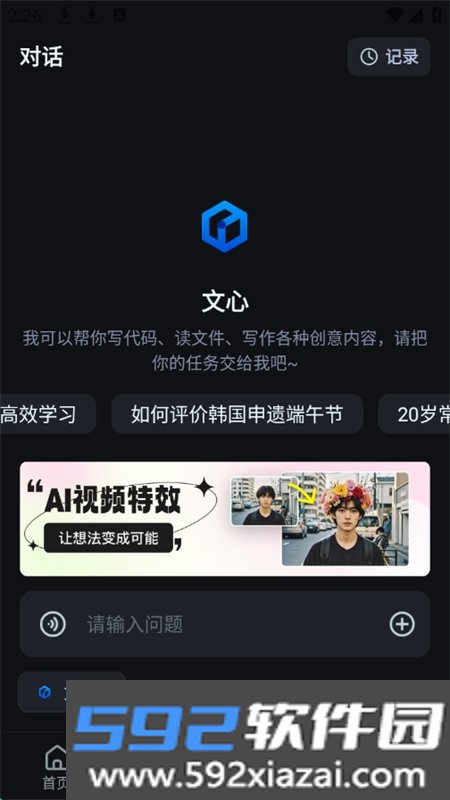Open the 记录 history button
This screenshot has height=800, width=450.
pos(389,57)
